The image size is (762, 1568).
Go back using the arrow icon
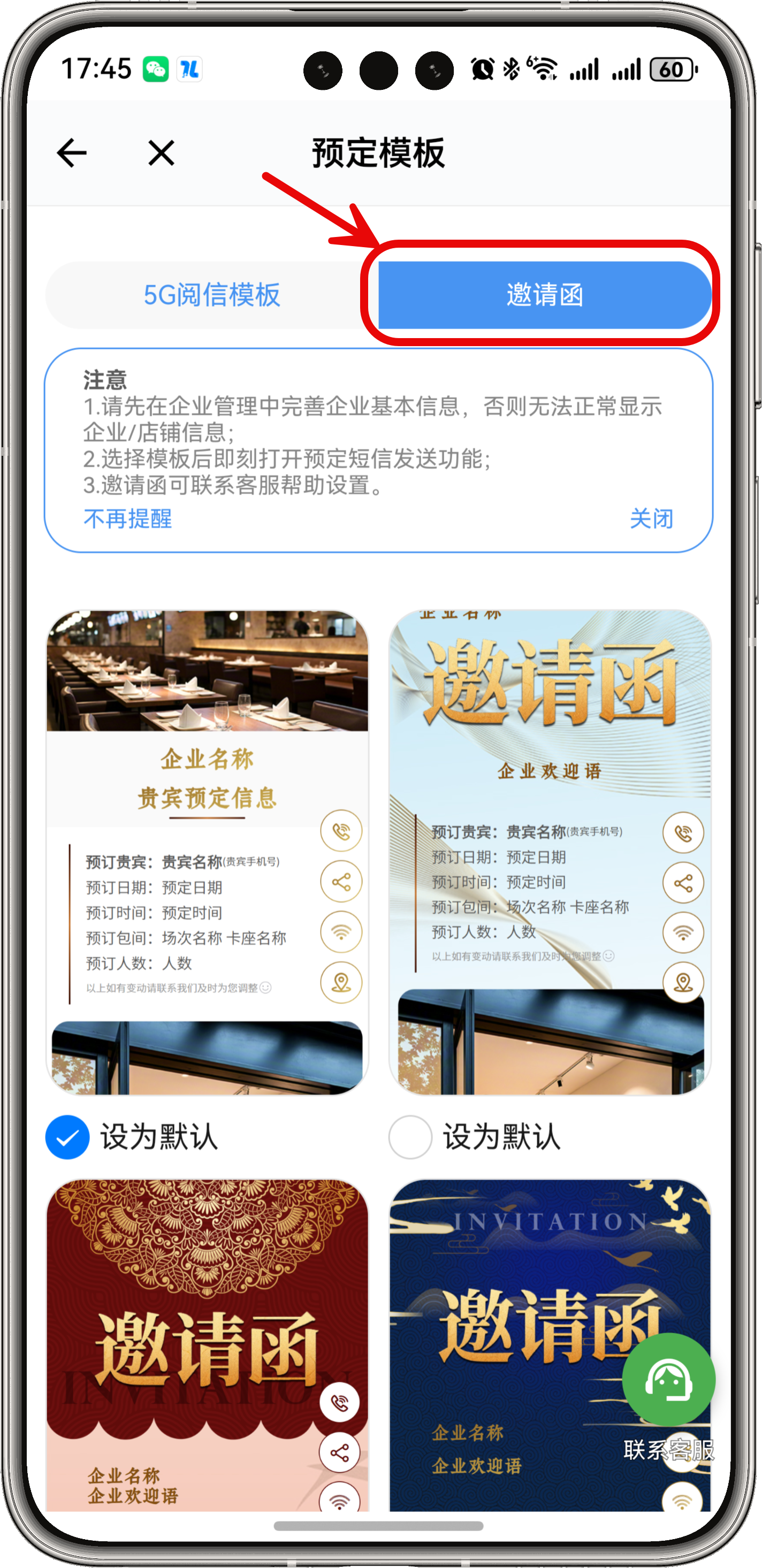click(72, 152)
